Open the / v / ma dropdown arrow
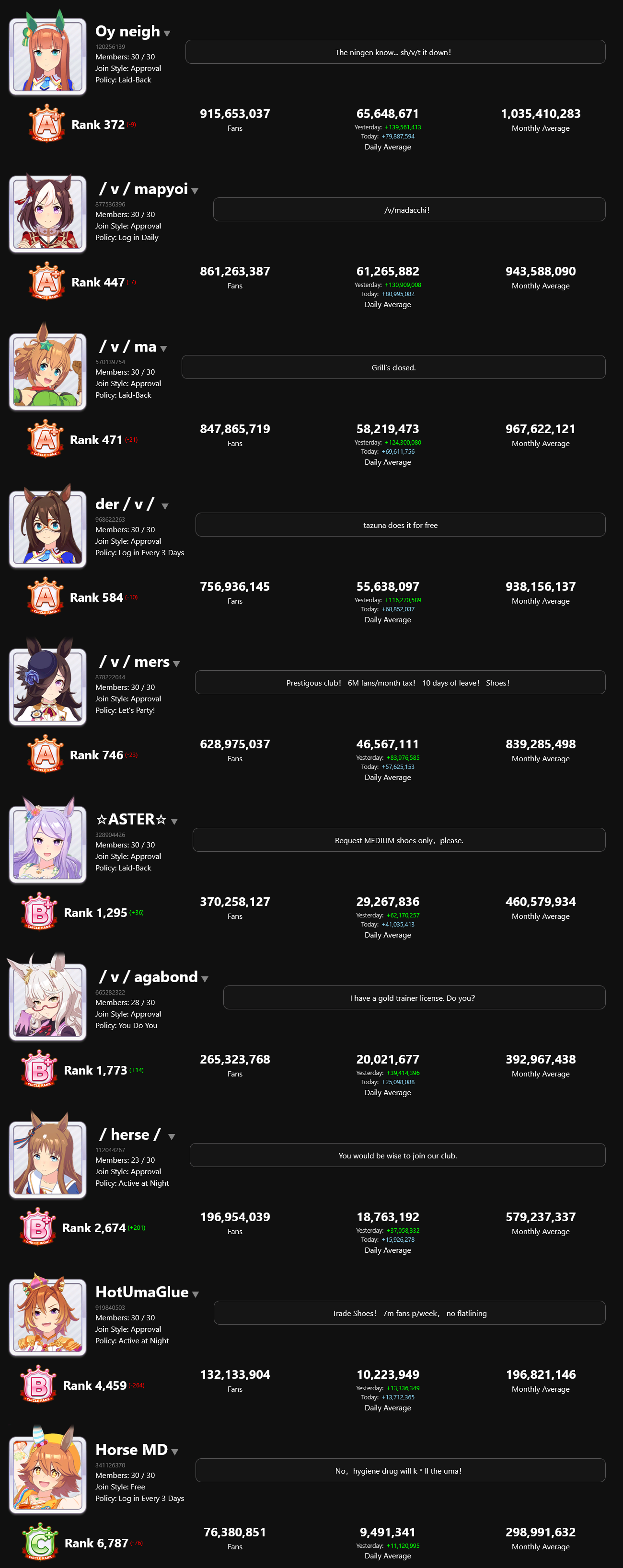The height and width of the screenshot is (1568, 623). click(163, 349)
